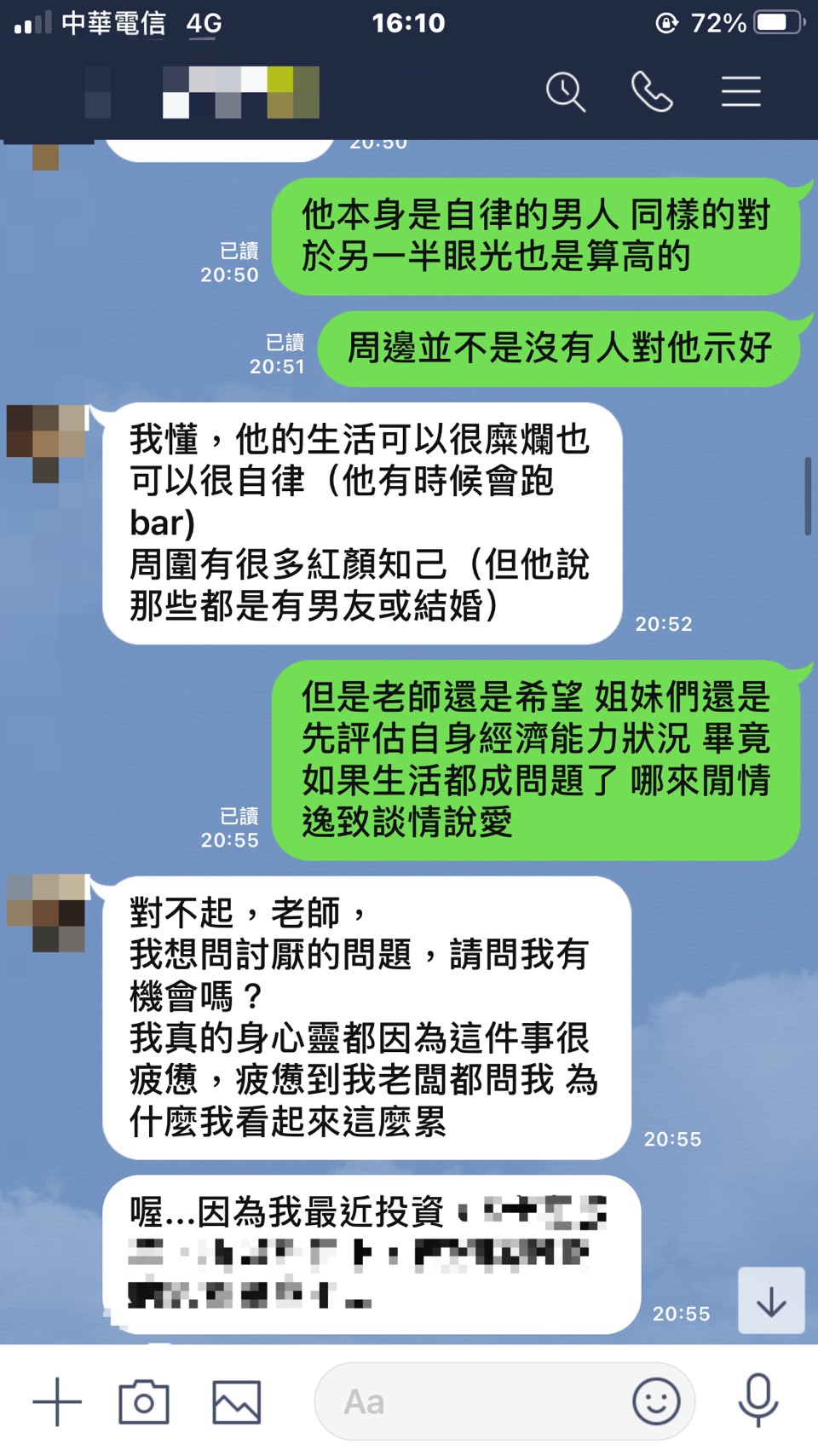Image resolution: width=818 pixels, height=1456 pixels.
Task: Open sender's avatar beside 我懂 message
Action: (47, 443)
